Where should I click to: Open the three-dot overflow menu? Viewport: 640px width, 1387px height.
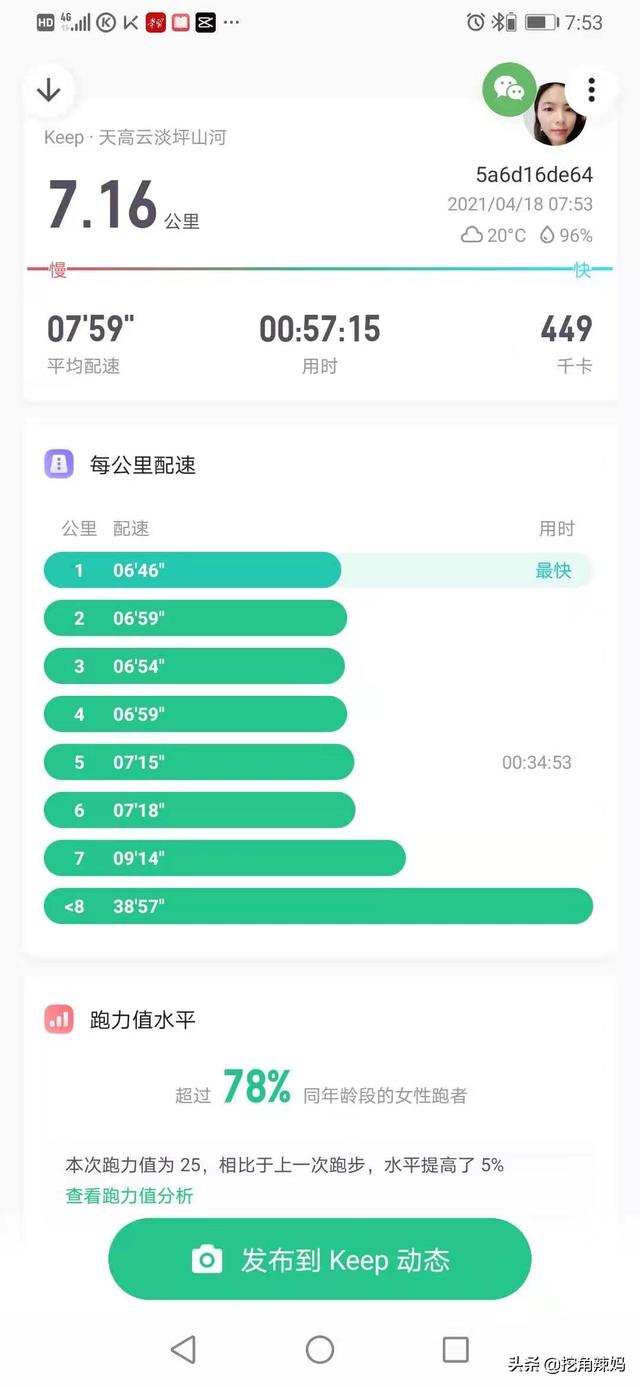(591, 90)
